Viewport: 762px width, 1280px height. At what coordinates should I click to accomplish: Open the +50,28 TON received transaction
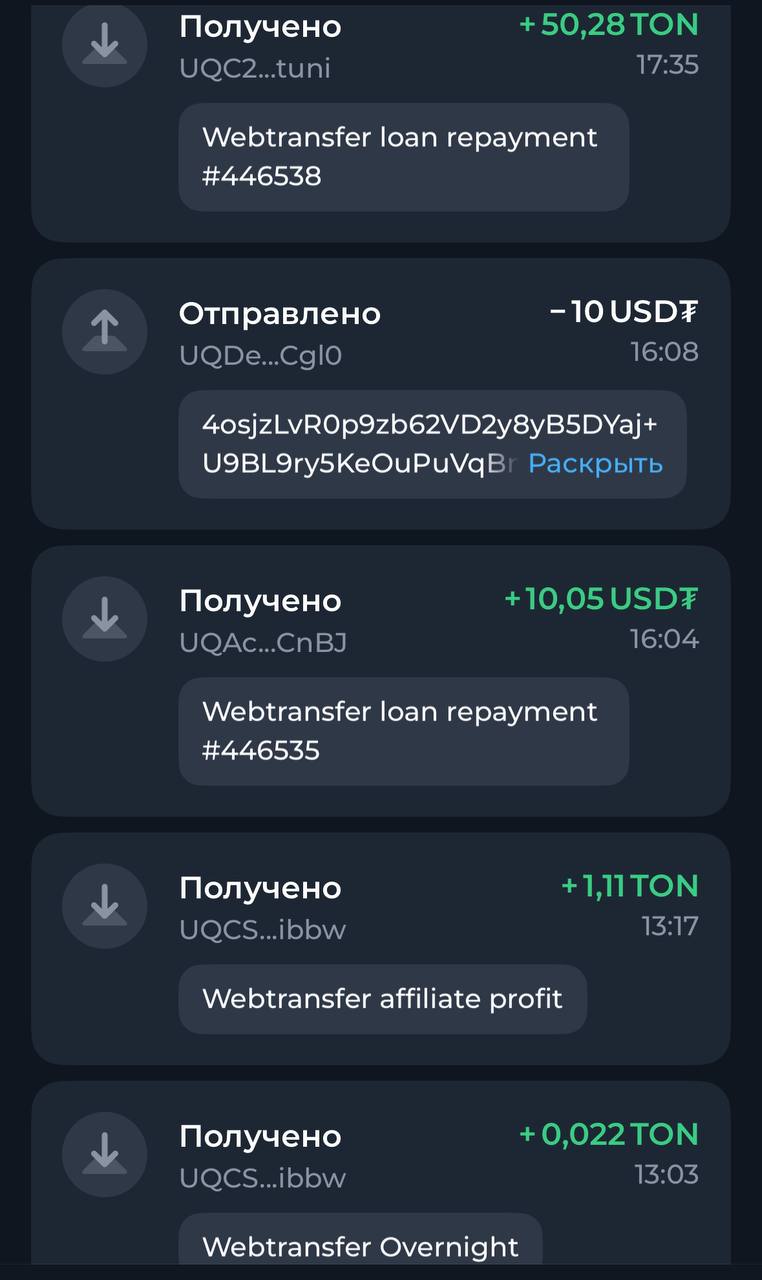tap(380, 45)
